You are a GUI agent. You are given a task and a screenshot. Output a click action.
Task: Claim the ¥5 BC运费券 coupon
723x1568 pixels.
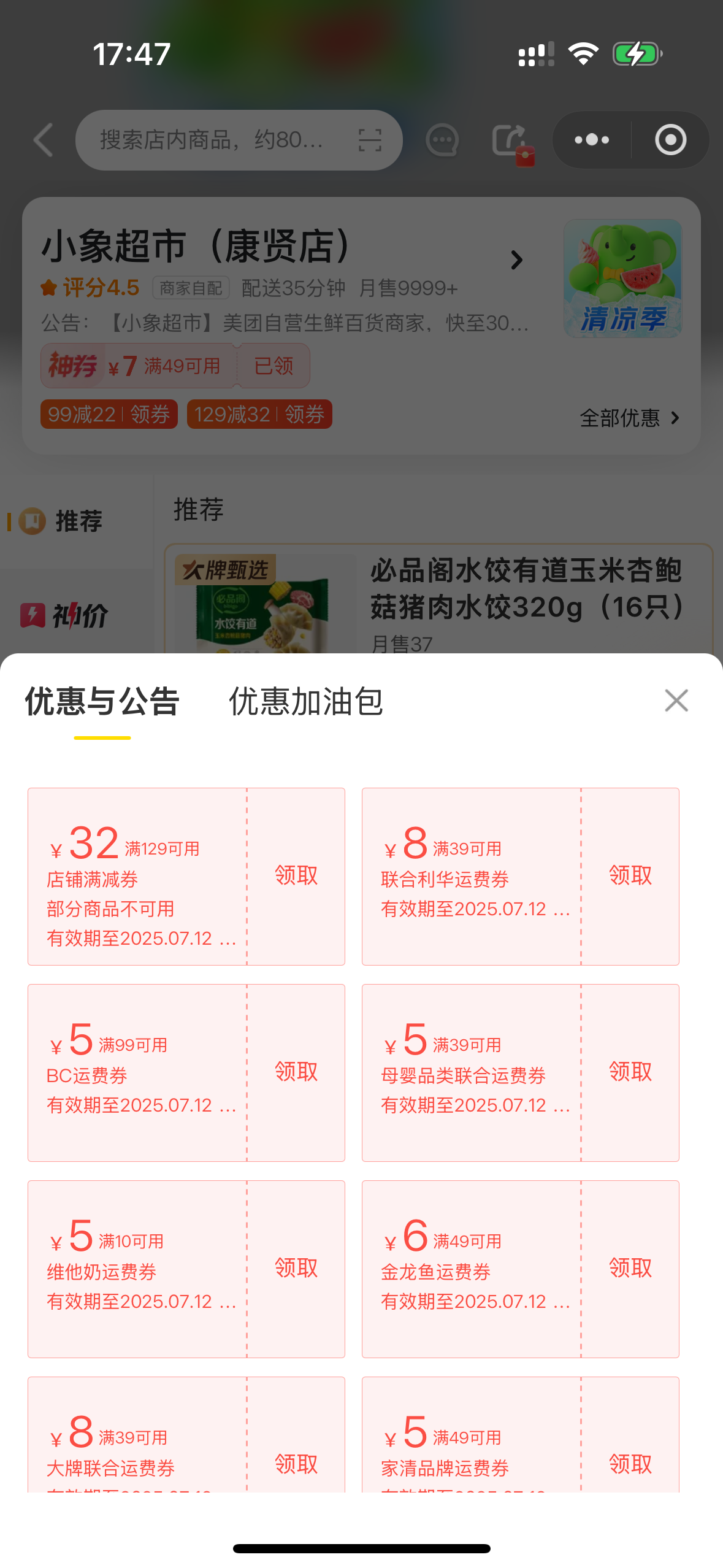[x=296, y=1072]
